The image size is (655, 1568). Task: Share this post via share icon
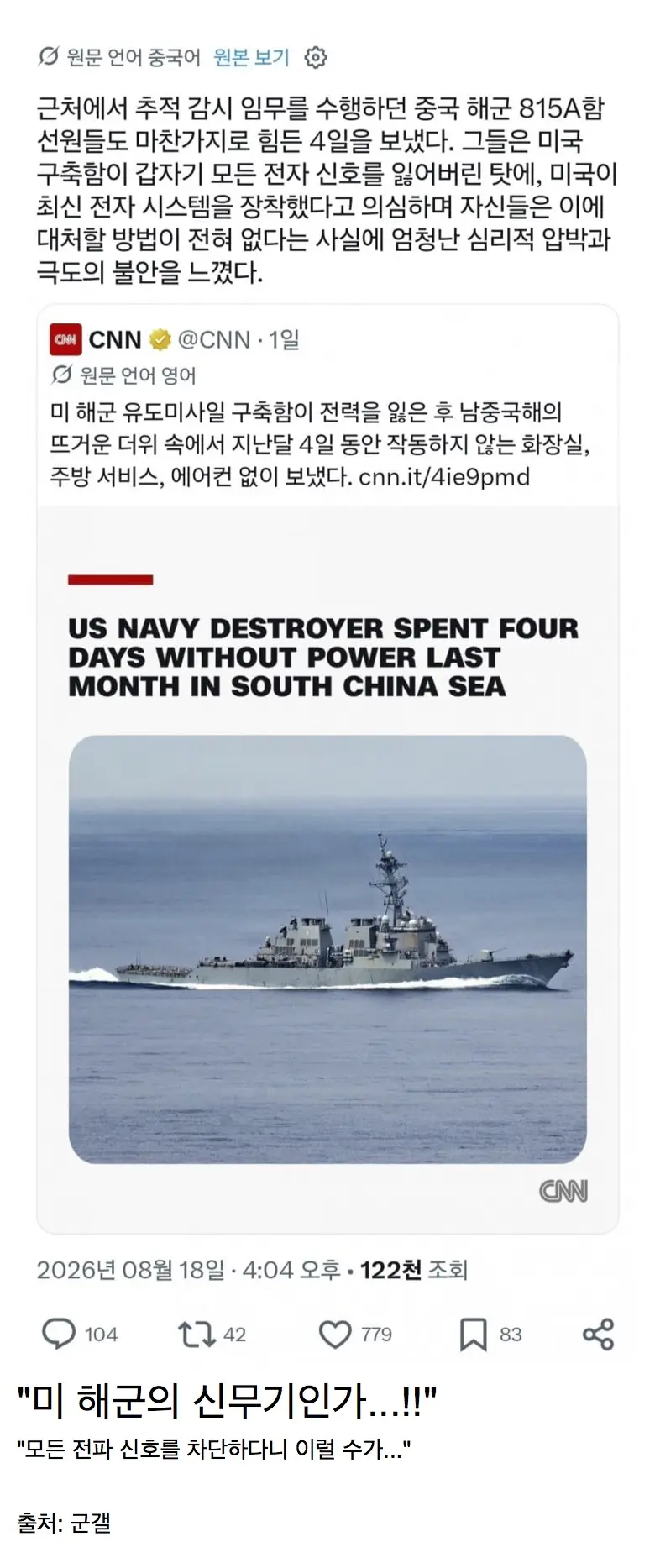598,1334
